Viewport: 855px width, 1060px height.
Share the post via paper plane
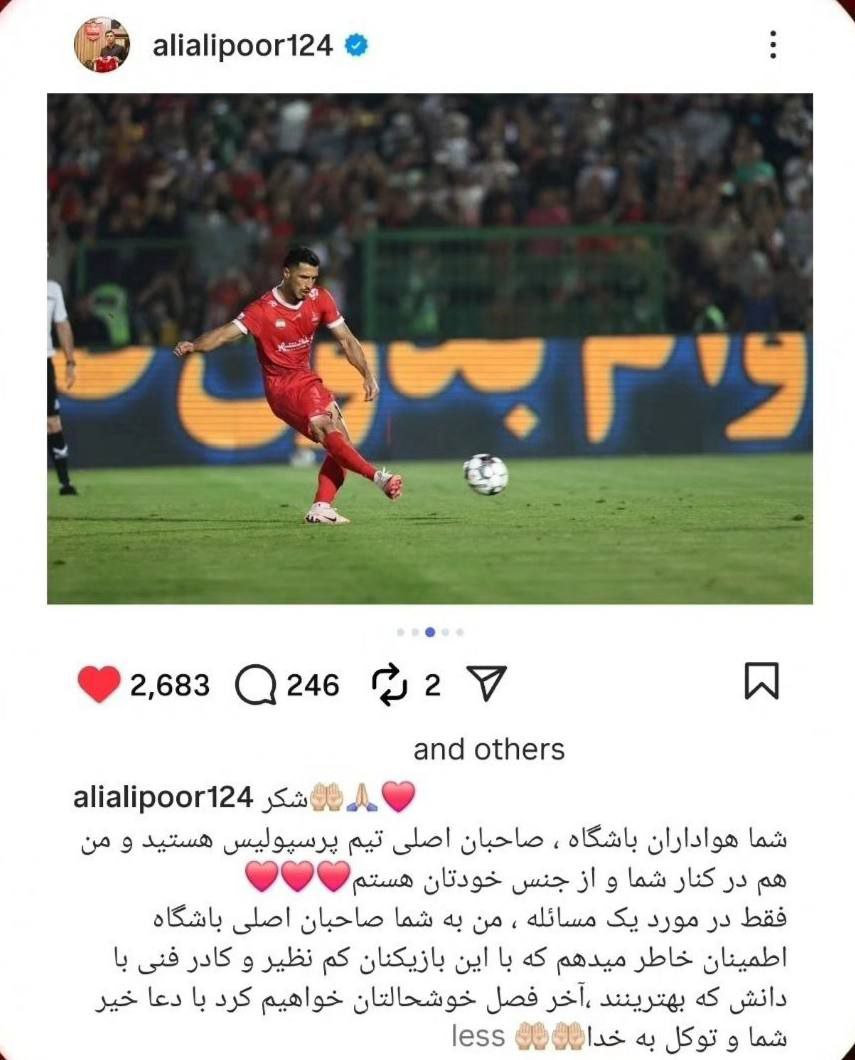[487, 684]
